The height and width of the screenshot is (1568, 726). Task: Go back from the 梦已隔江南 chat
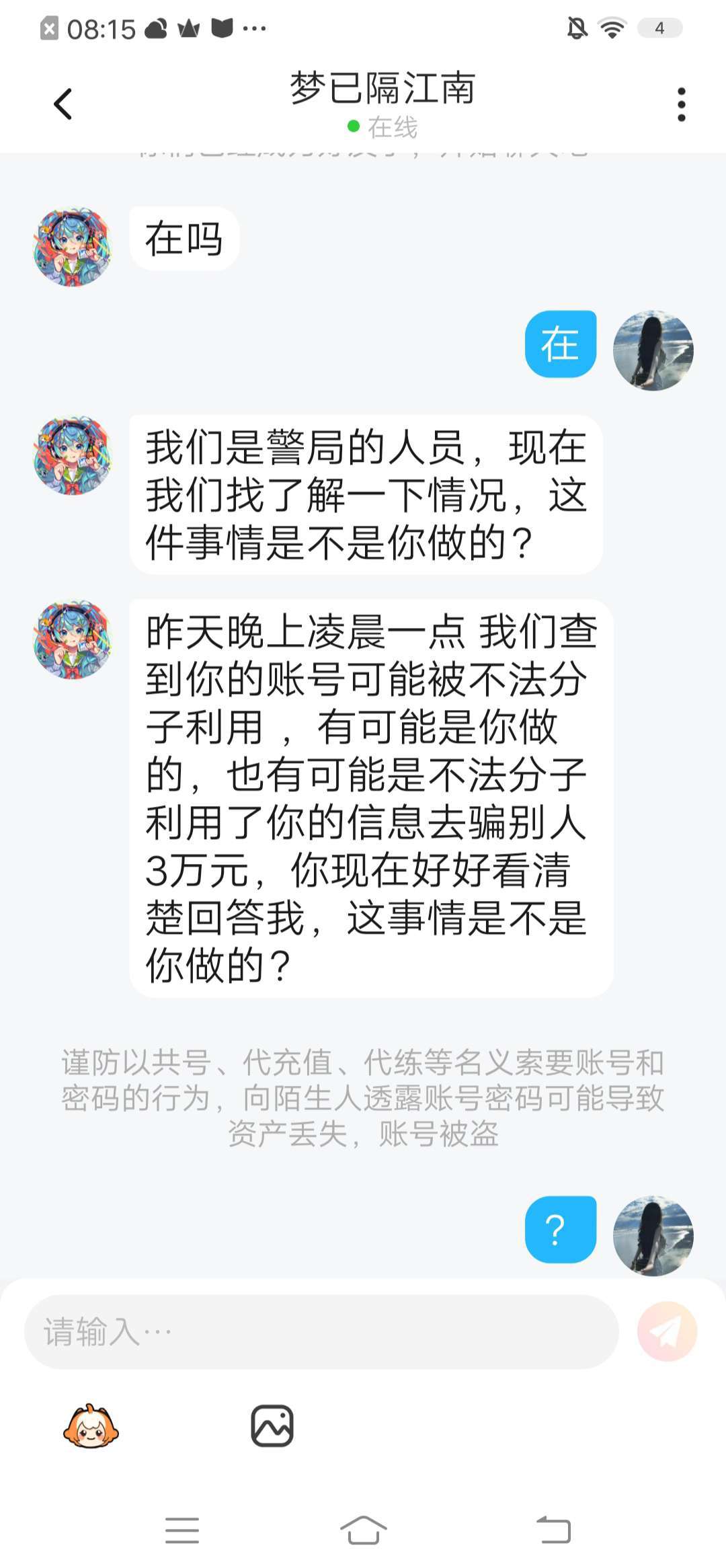pyautogui.click(x=63, y=104)
